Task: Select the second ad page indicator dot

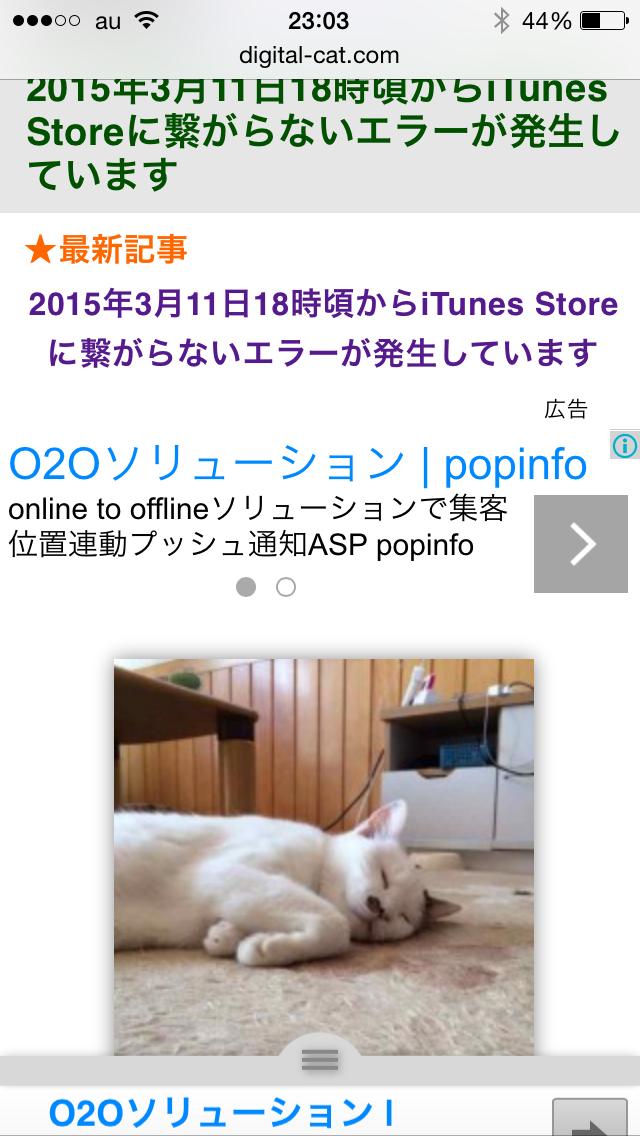Action: tap(286, 587)
